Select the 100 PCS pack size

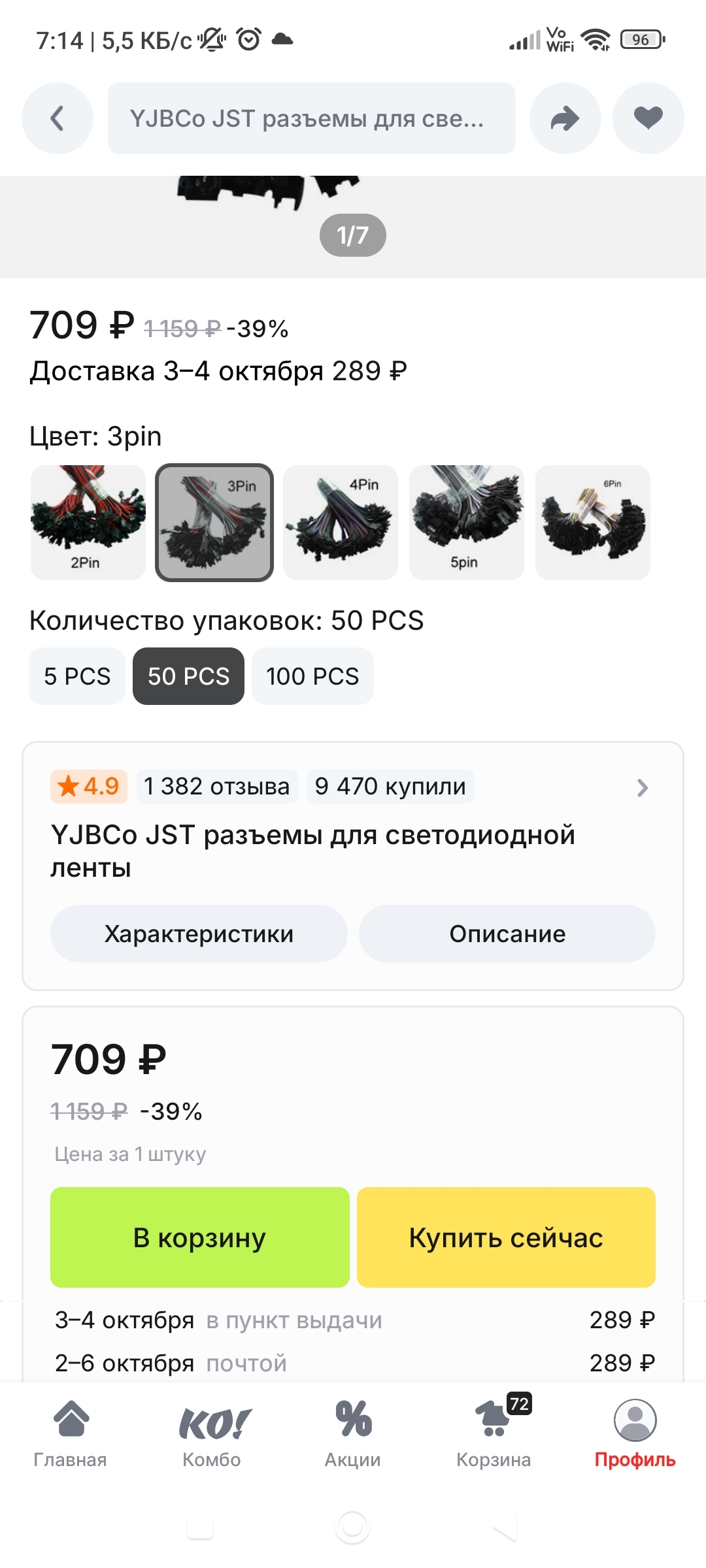[312, 676]
